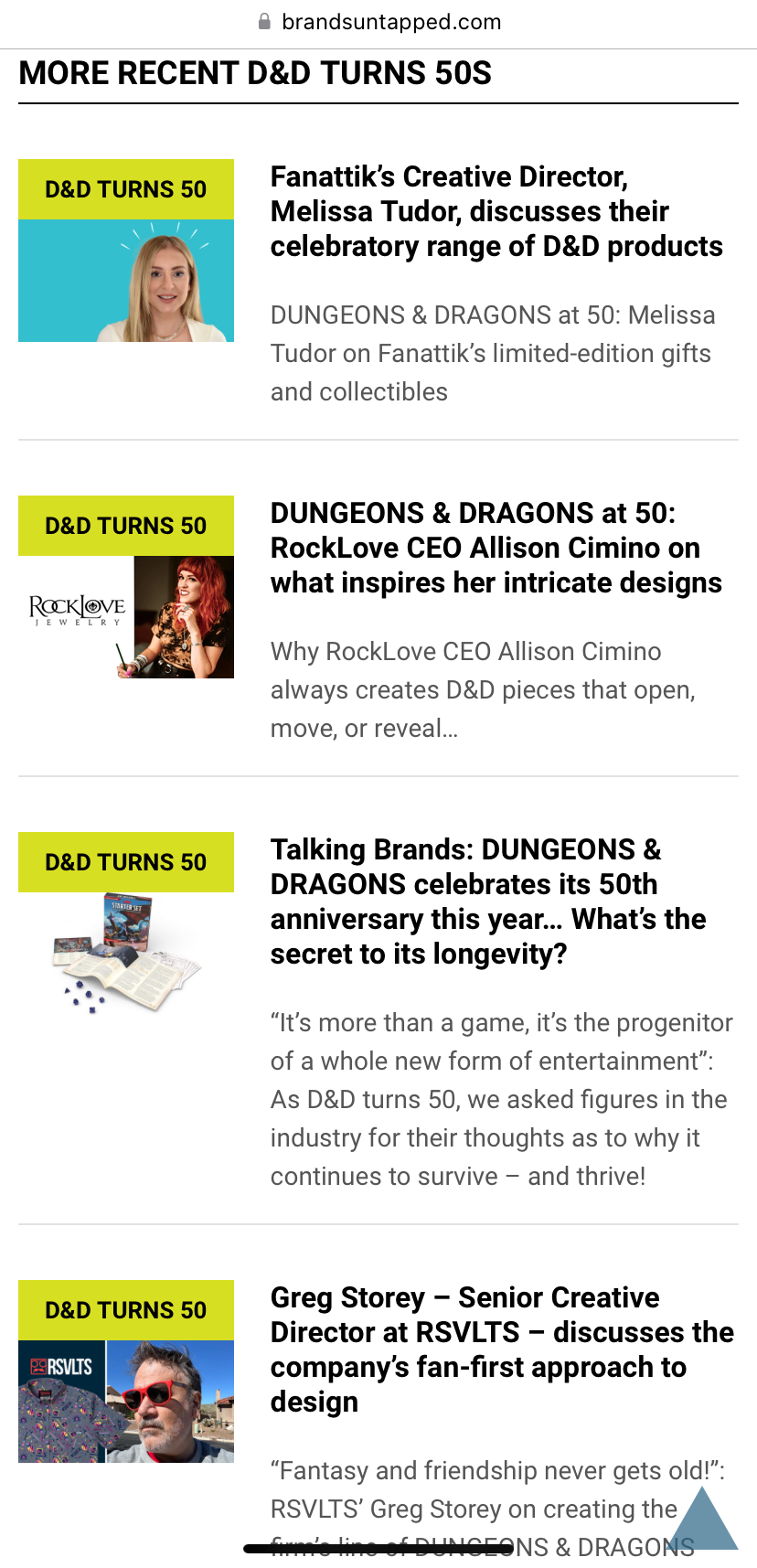
Task: Open the Greg Storey RSVLTS article headline
Action: click(501, 1349)
